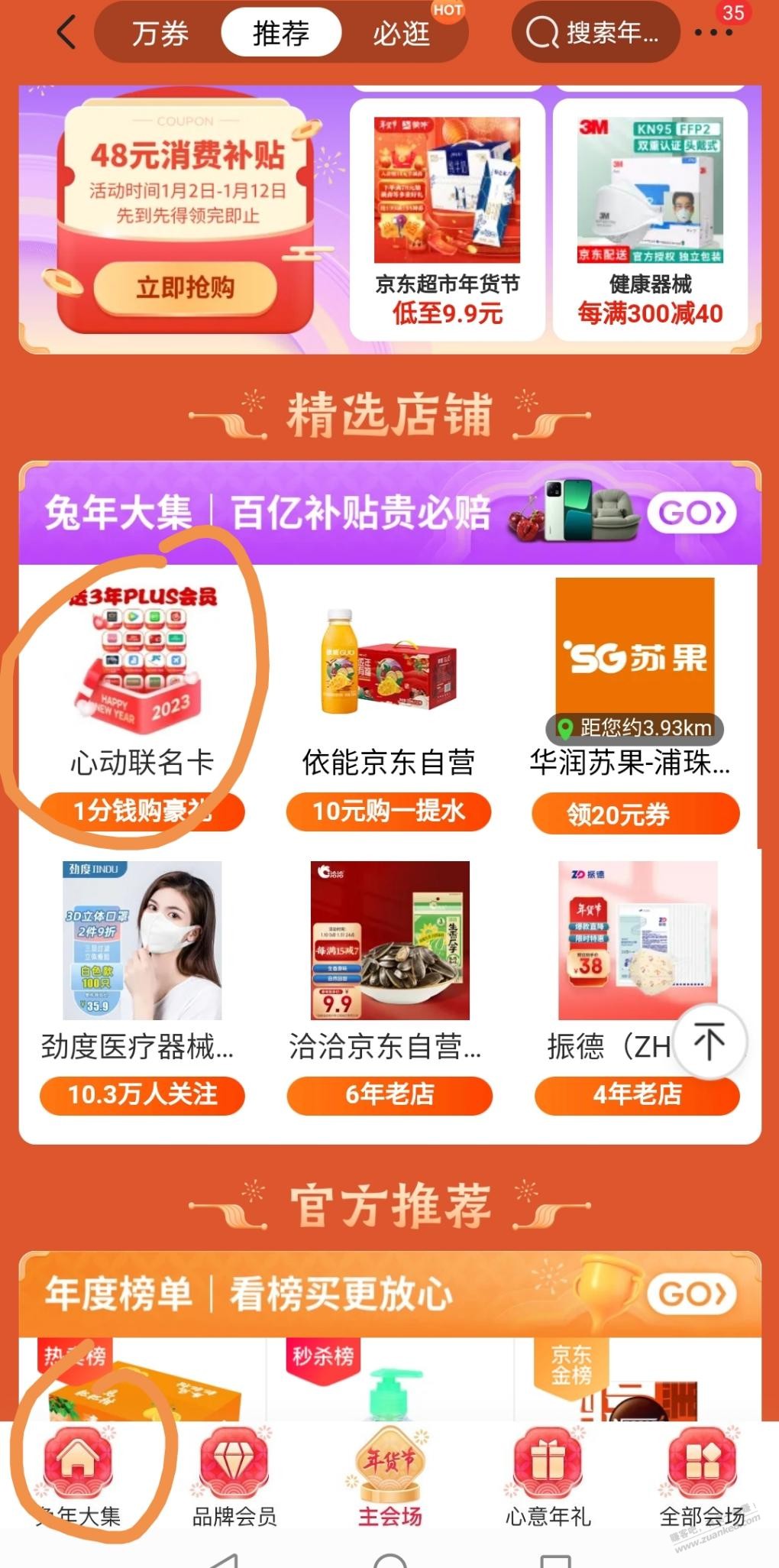Tap 立即抢购 on the 48元 coupon
Viewport: 779px width, 1568px height.
point(185,288)
